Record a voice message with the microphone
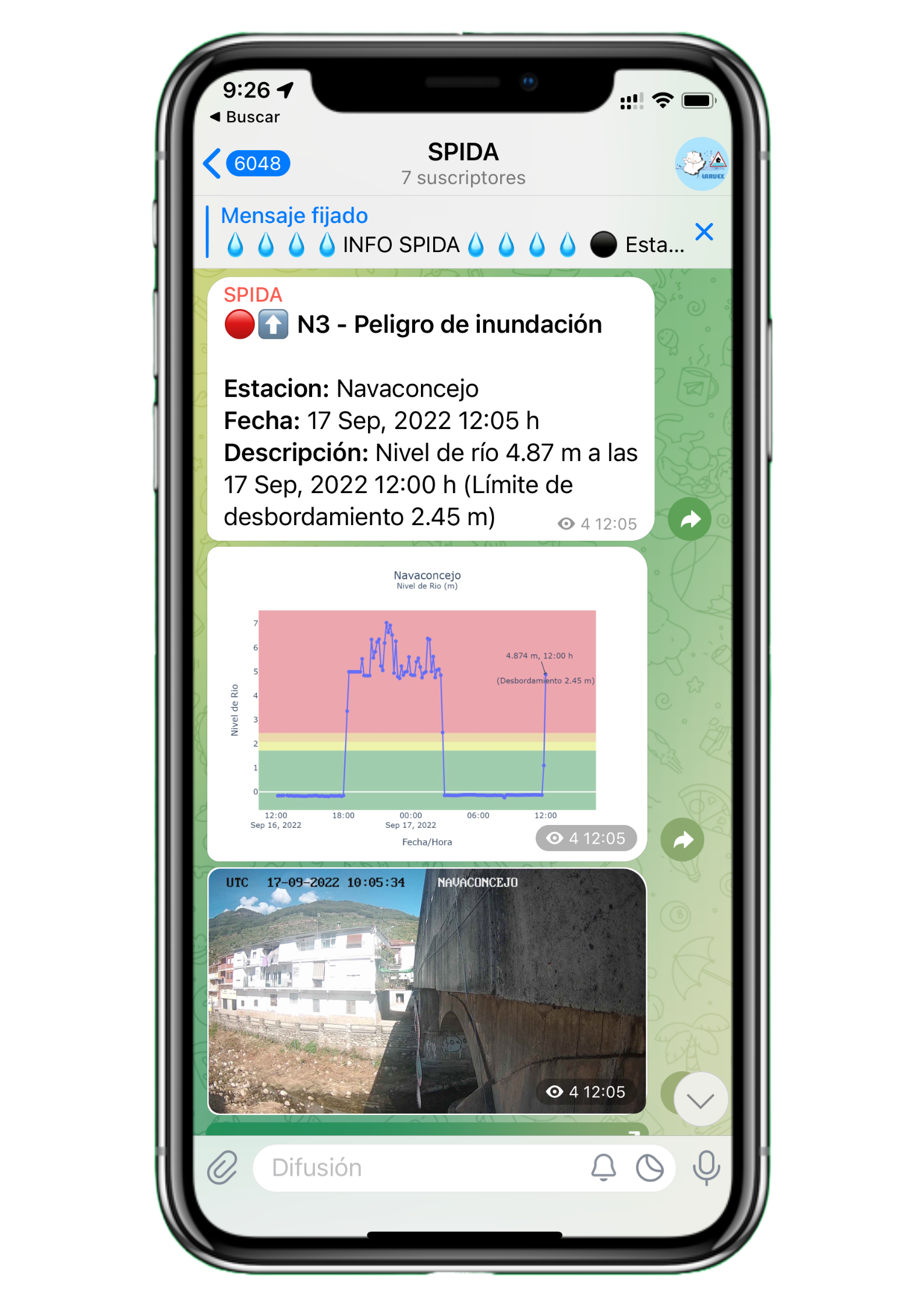 tap(706, 1167)
